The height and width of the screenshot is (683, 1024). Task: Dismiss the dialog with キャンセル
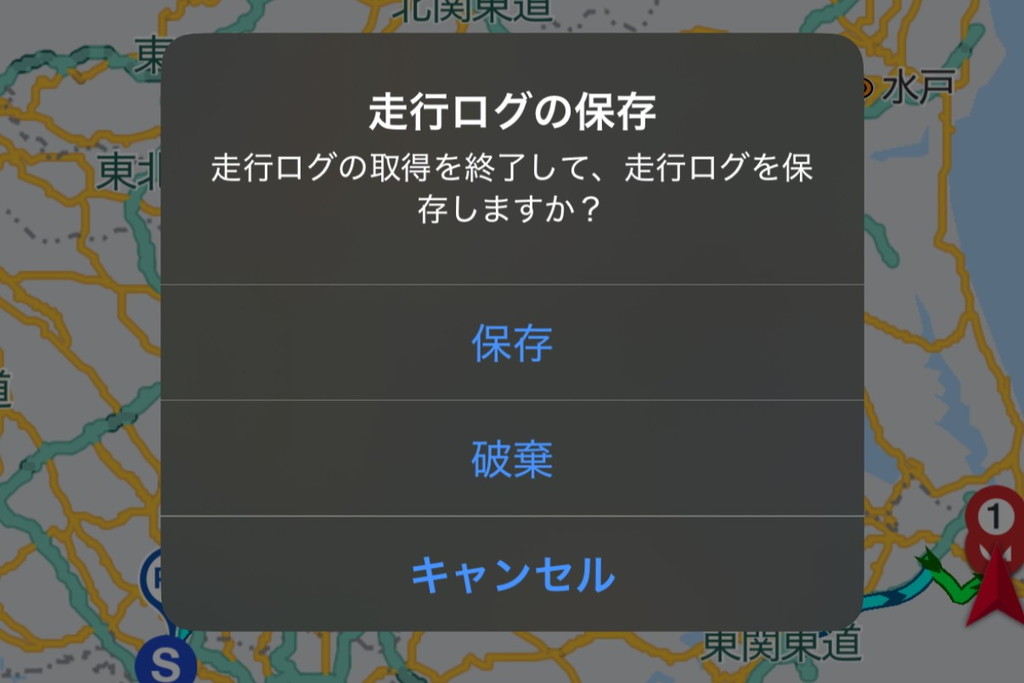(511, 574)
